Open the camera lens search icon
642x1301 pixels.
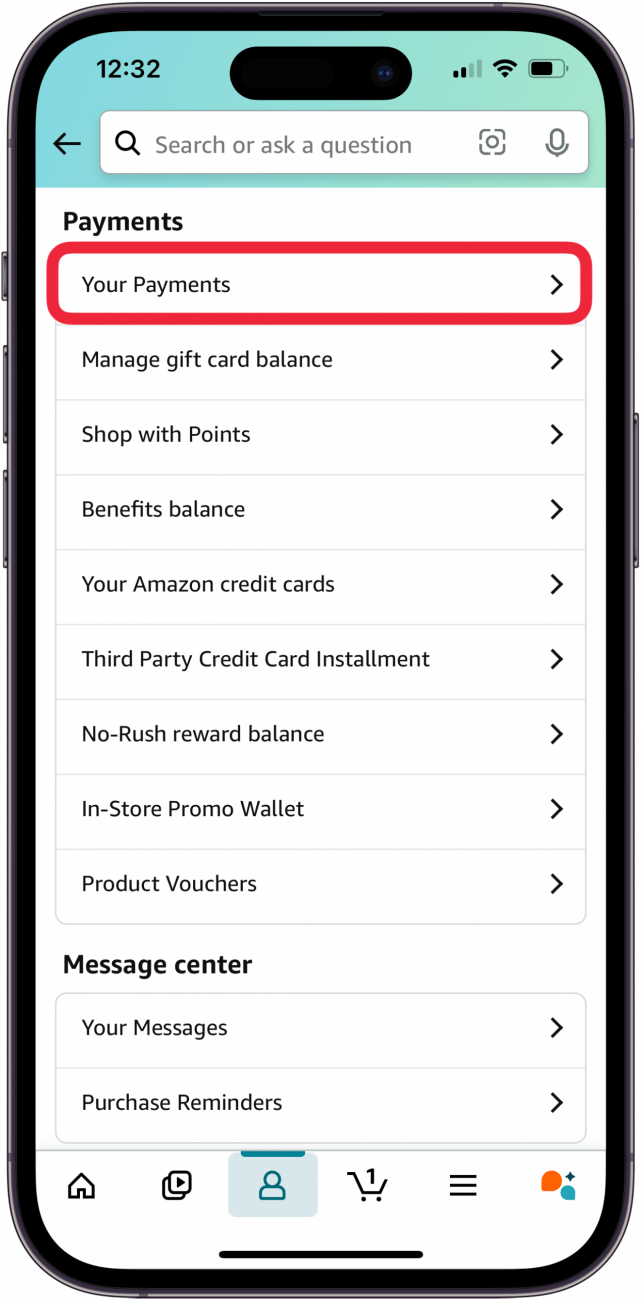(492, 143)
